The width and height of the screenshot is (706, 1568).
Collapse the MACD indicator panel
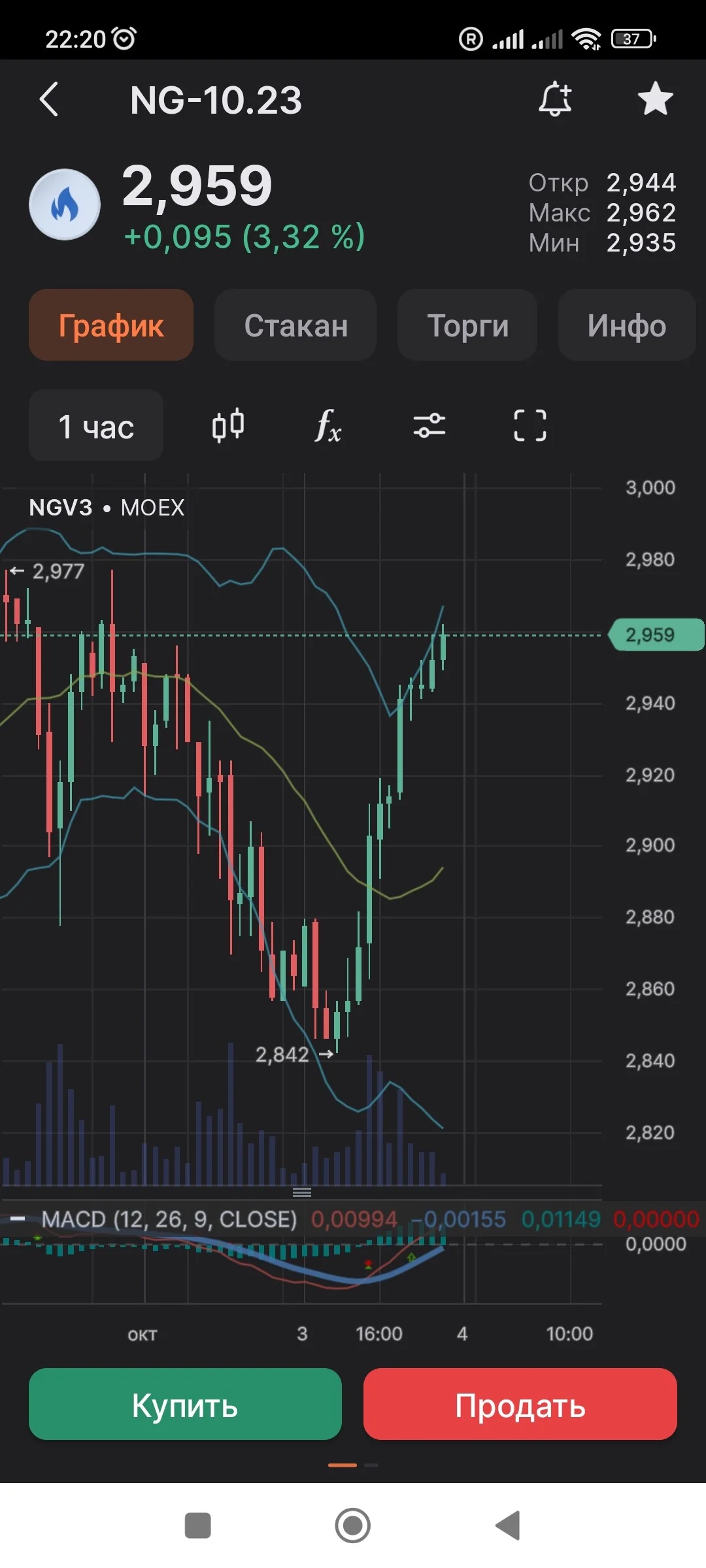18,1219
